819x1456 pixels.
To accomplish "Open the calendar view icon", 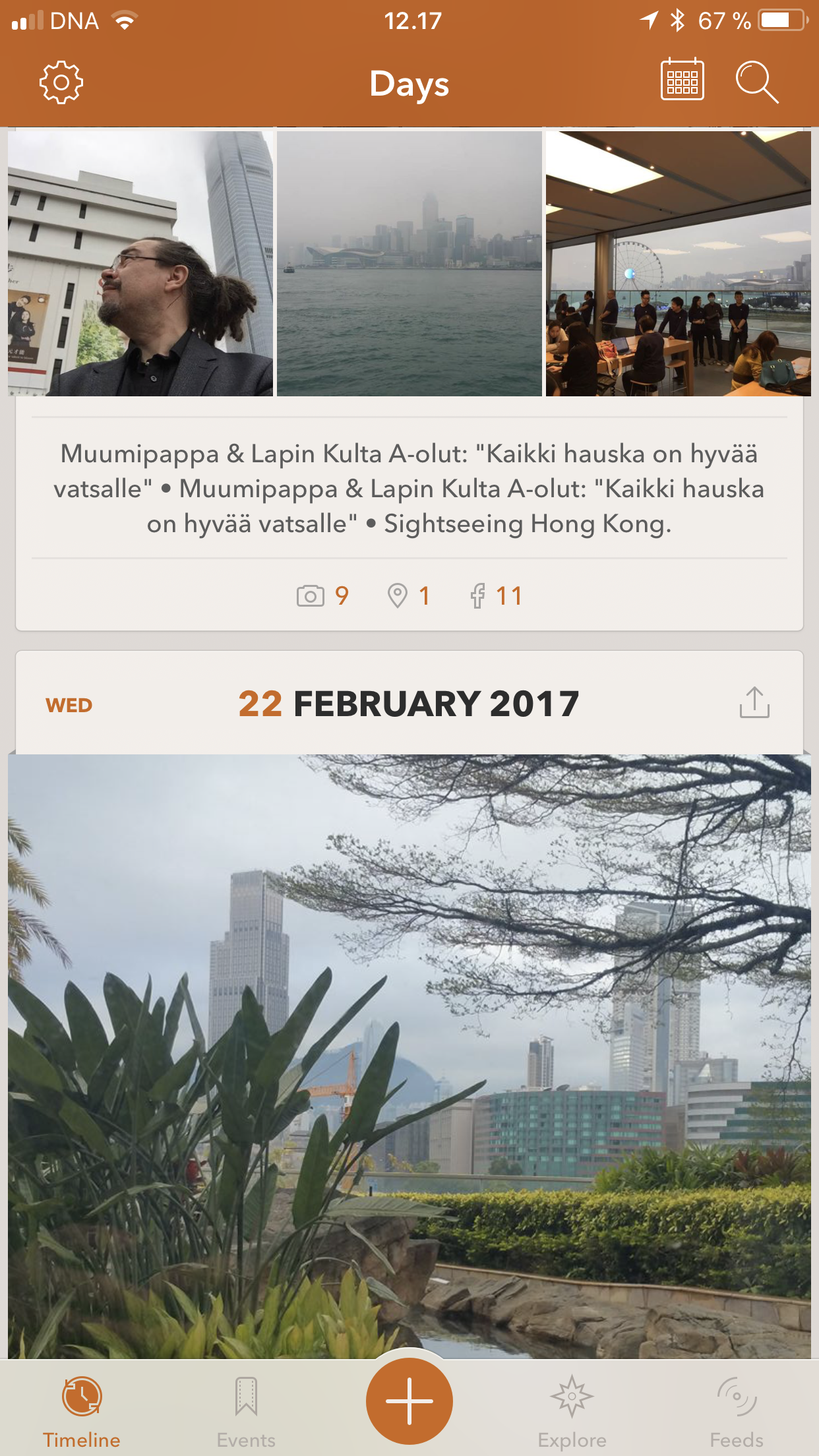I will coord(682,81).
